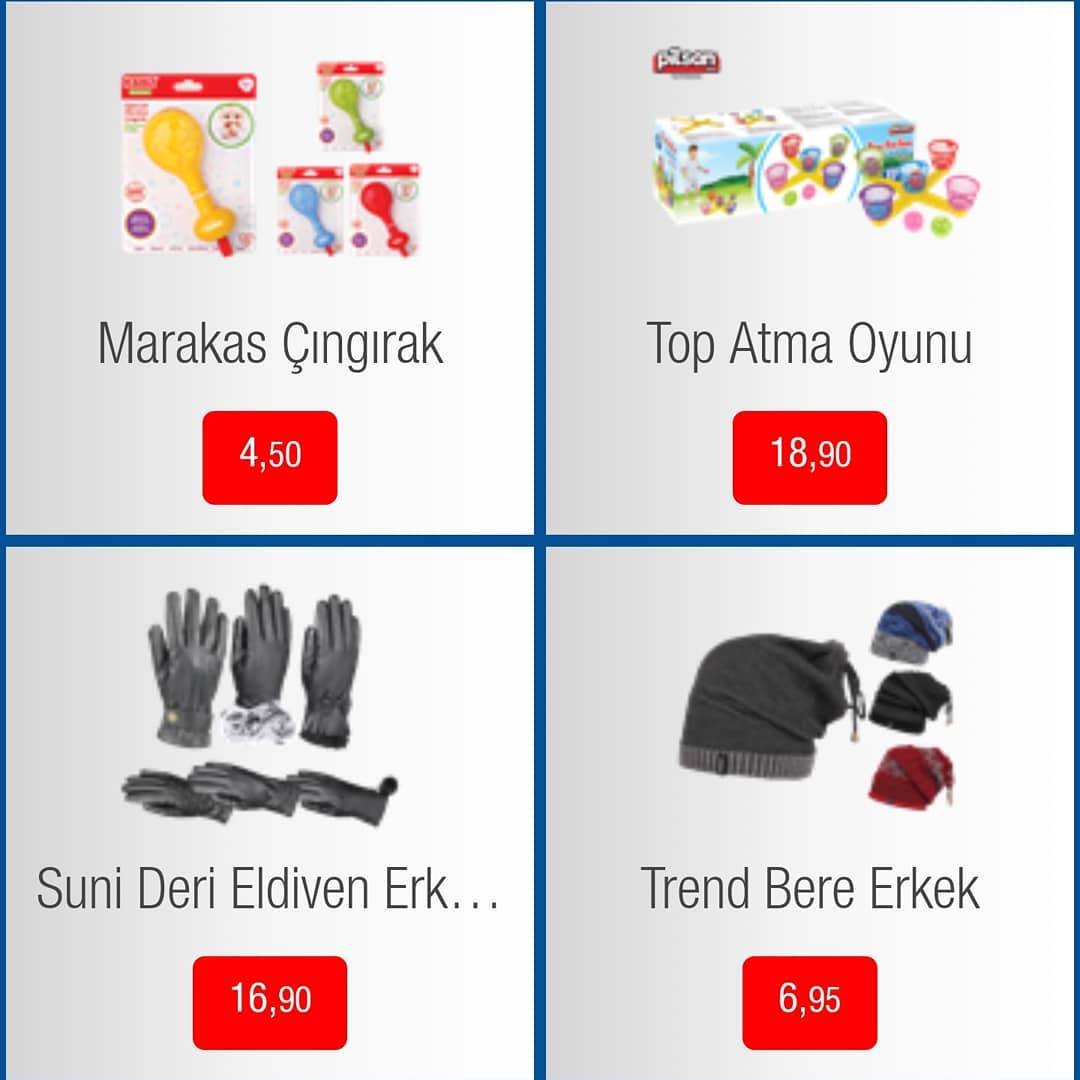The image size is (1080, 1080).
Task: Open the Marakas Çıngırak product card
Action: point(270,270)
